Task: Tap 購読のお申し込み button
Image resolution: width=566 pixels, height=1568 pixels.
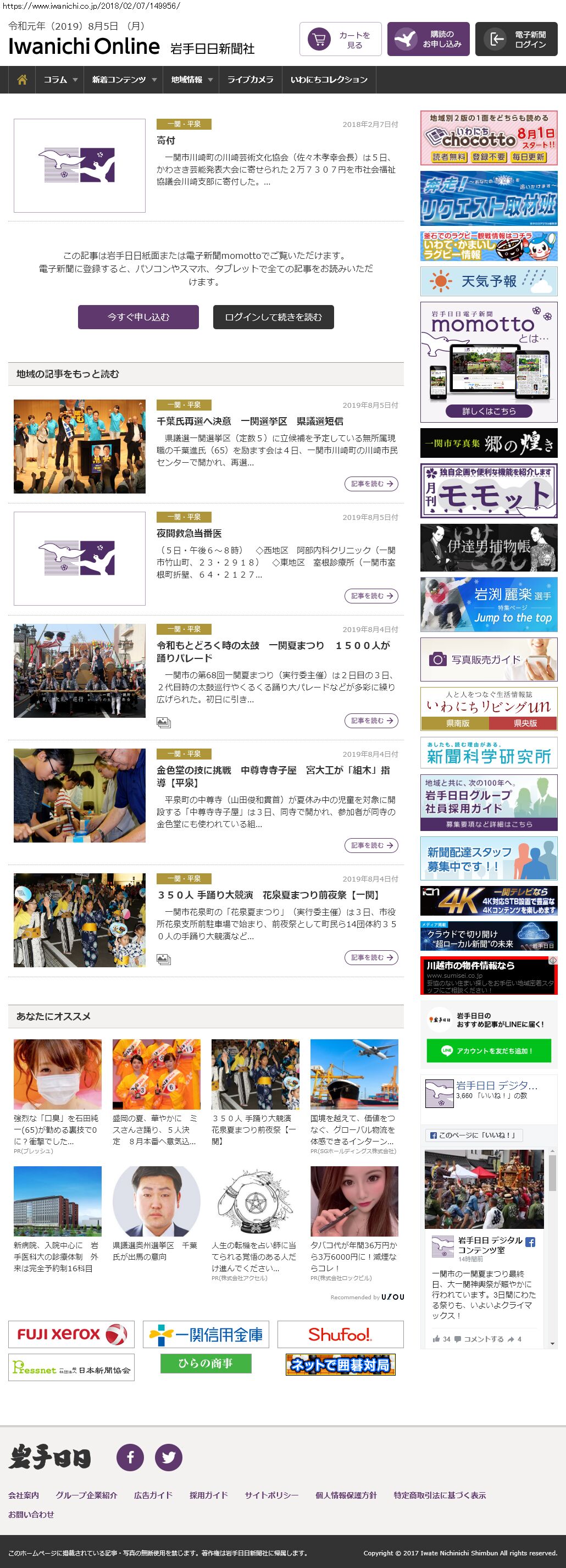Action: 428,40
